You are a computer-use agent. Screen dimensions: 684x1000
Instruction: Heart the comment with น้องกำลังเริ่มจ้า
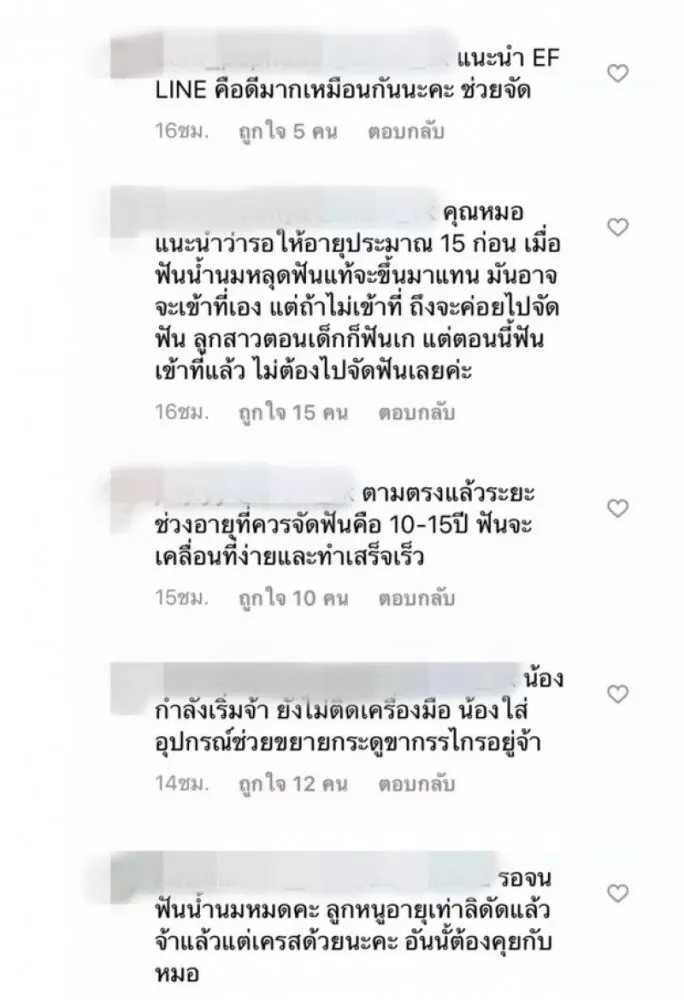click(x=619, y=693)
